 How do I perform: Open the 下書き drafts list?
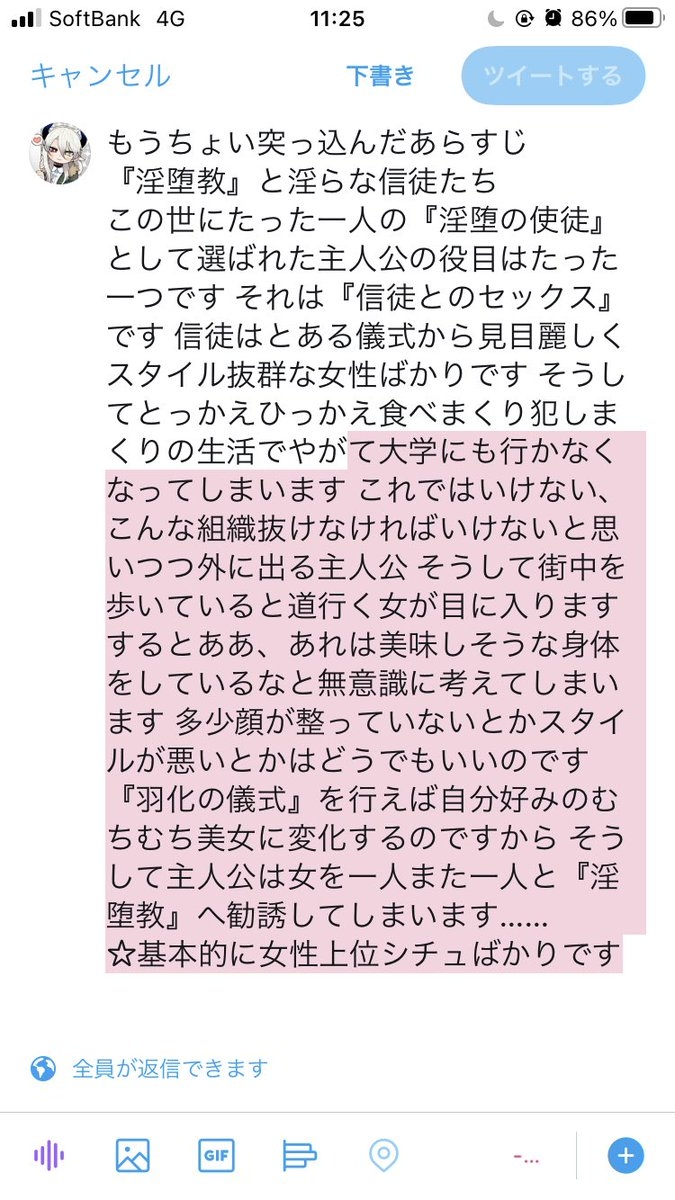point(380,76)
